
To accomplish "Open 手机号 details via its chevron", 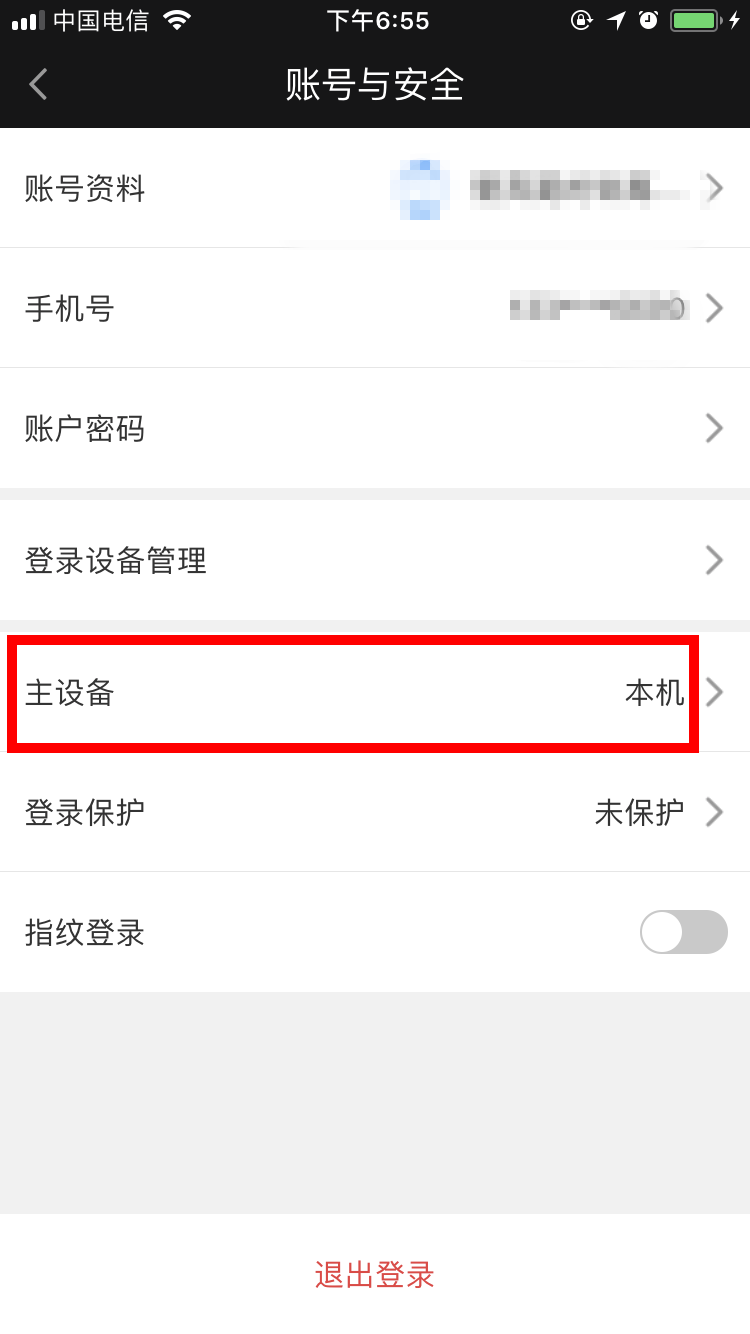I will pos(716,308).
